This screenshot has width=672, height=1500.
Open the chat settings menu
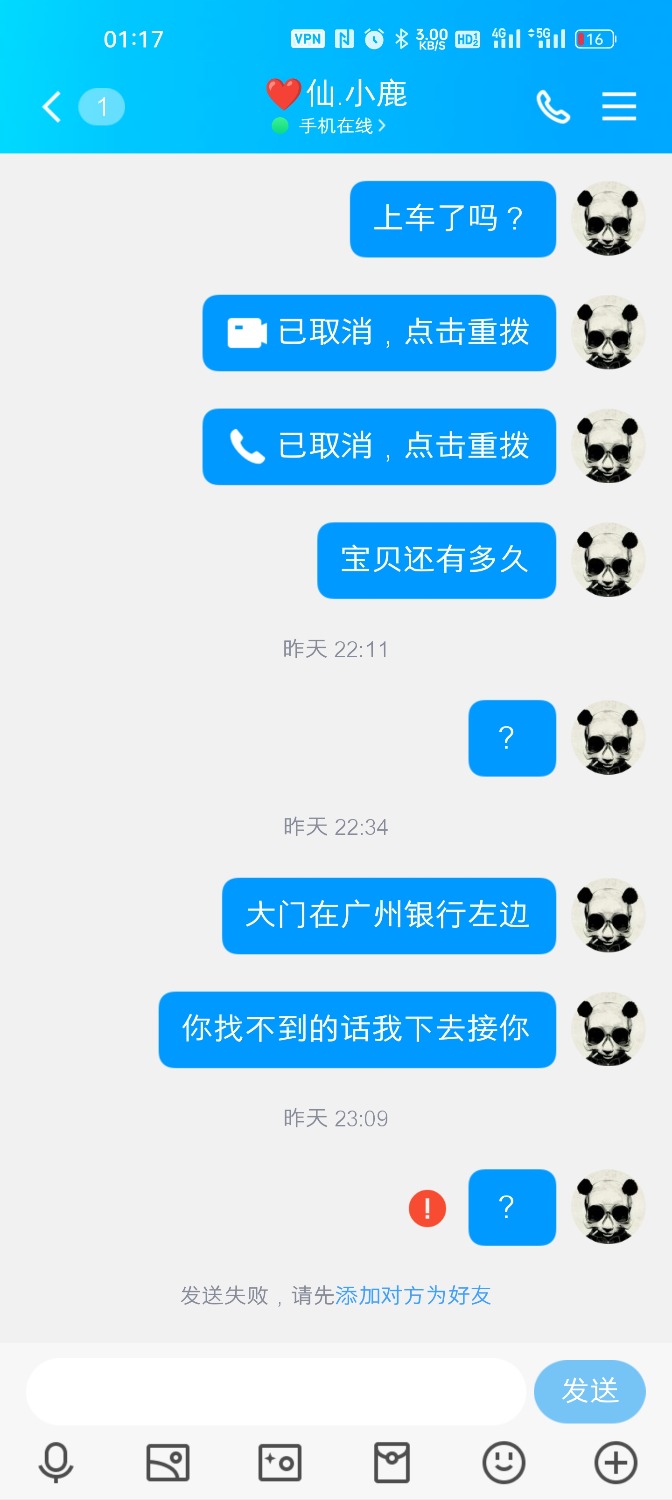click(619, 107)
